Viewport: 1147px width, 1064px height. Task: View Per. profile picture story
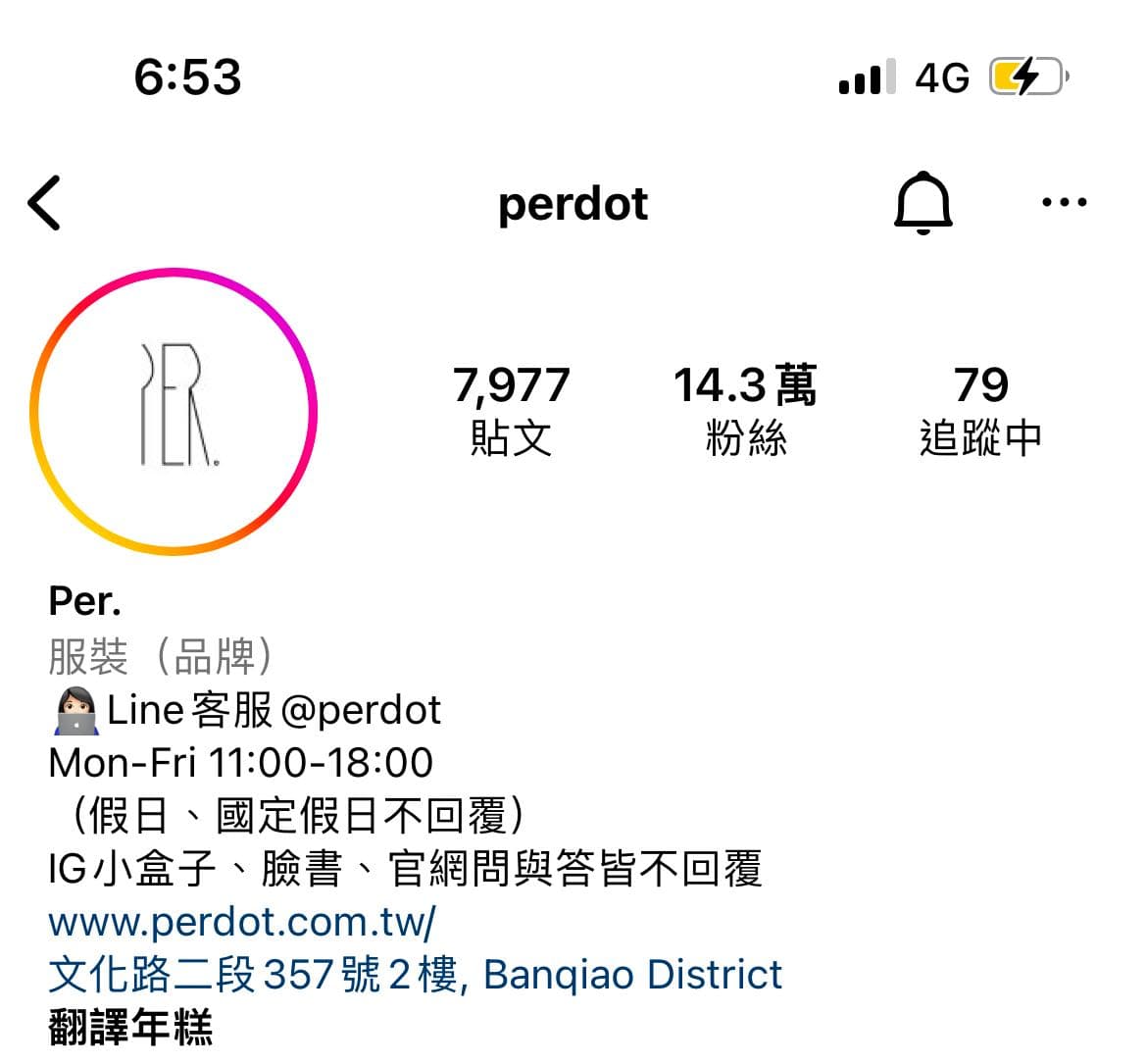(175, 411)
